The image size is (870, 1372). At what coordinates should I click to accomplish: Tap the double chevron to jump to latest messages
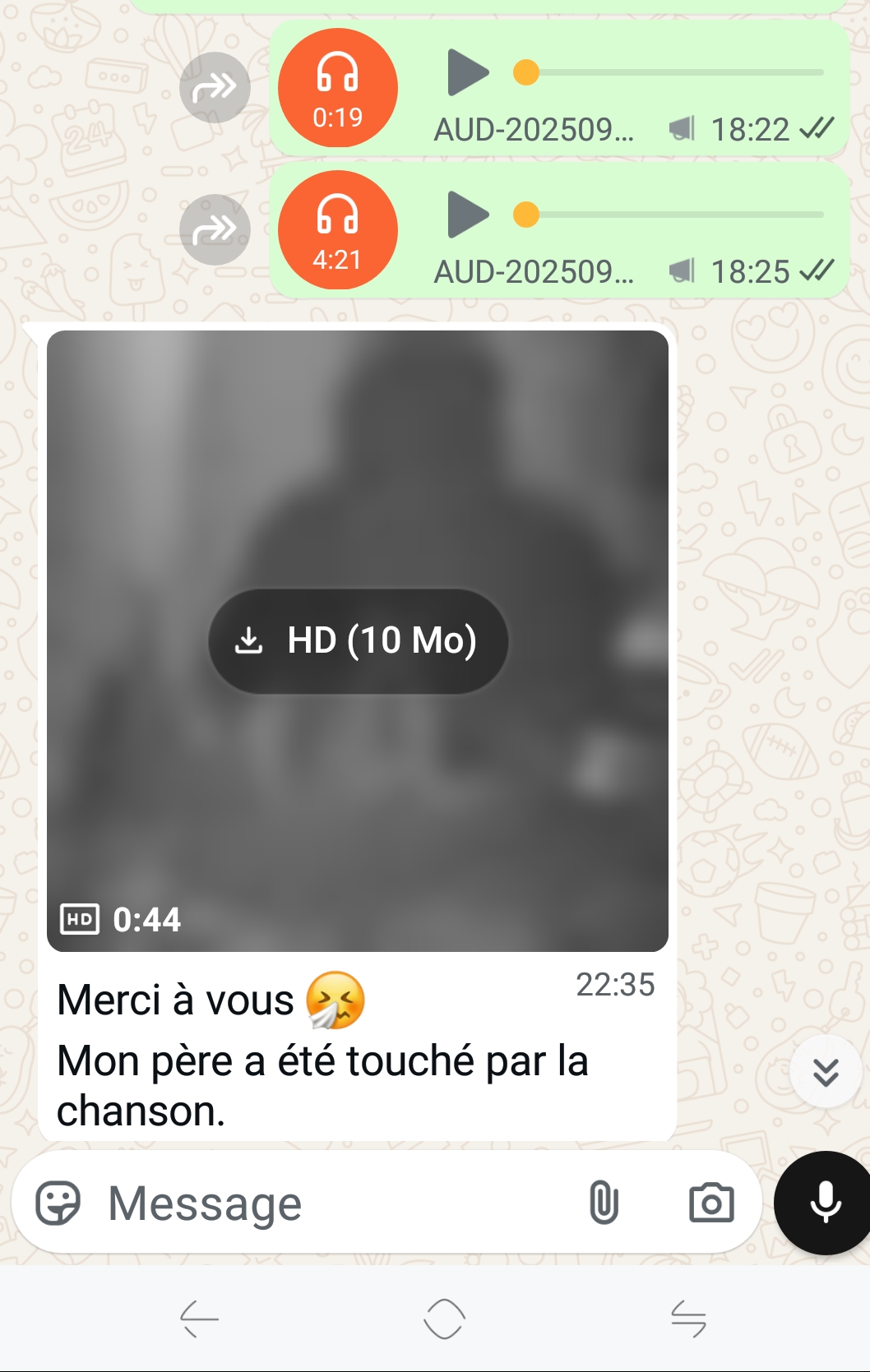[825, 1072]
